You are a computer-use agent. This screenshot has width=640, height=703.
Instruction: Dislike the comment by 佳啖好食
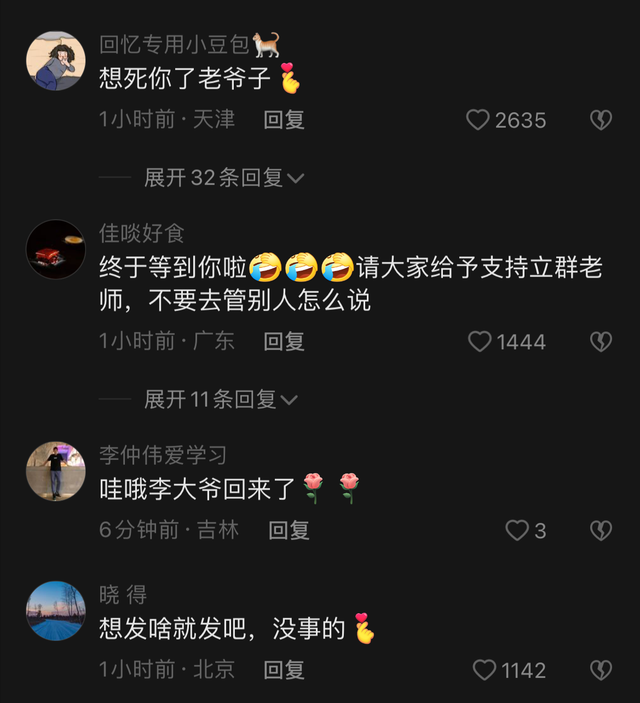(x=600, y=342)
